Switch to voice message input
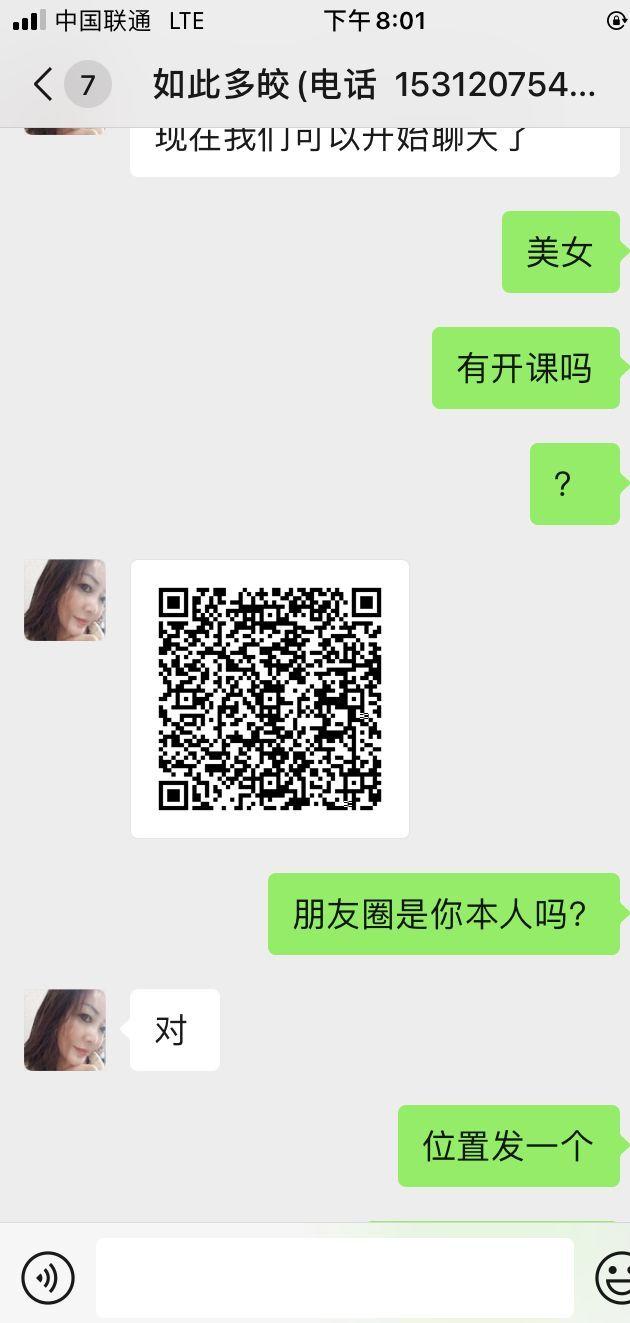Image resolution: width=630 pixels, height=1323 pixels. pos(48,1277)
